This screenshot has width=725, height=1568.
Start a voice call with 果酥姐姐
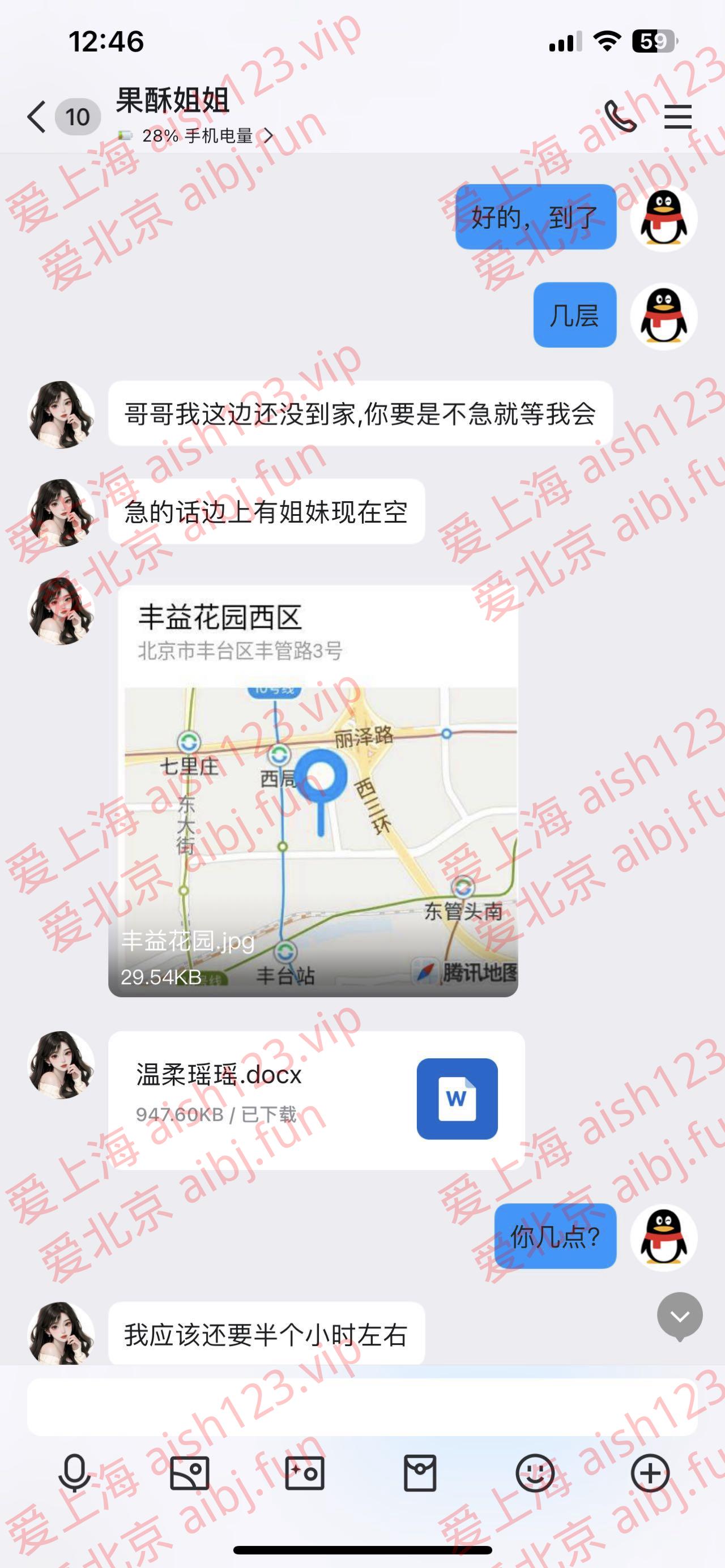coord(620,116)
